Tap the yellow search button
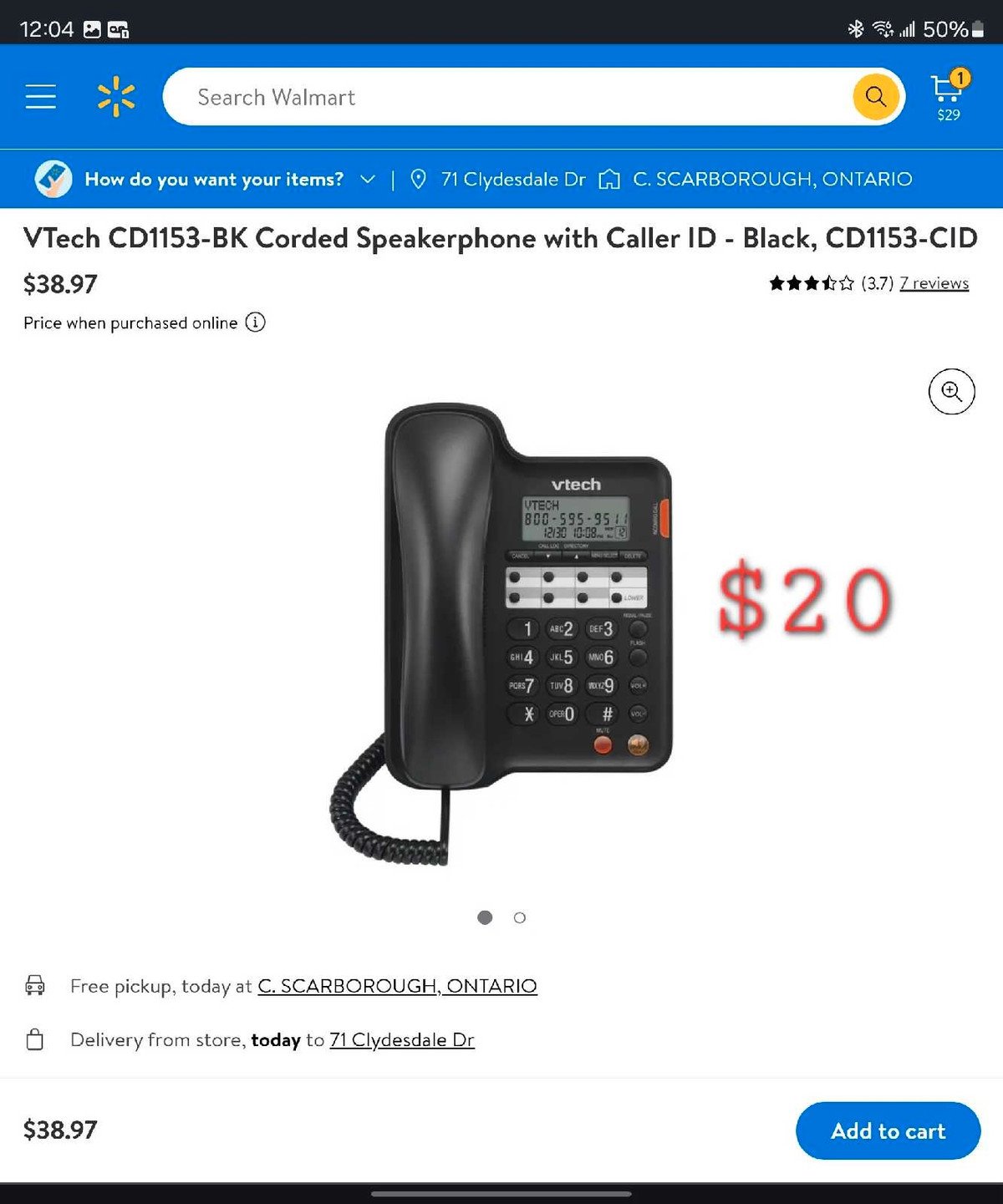Image resolution: width=1003 pixels, height=1204 pixels. click(875, 97)
